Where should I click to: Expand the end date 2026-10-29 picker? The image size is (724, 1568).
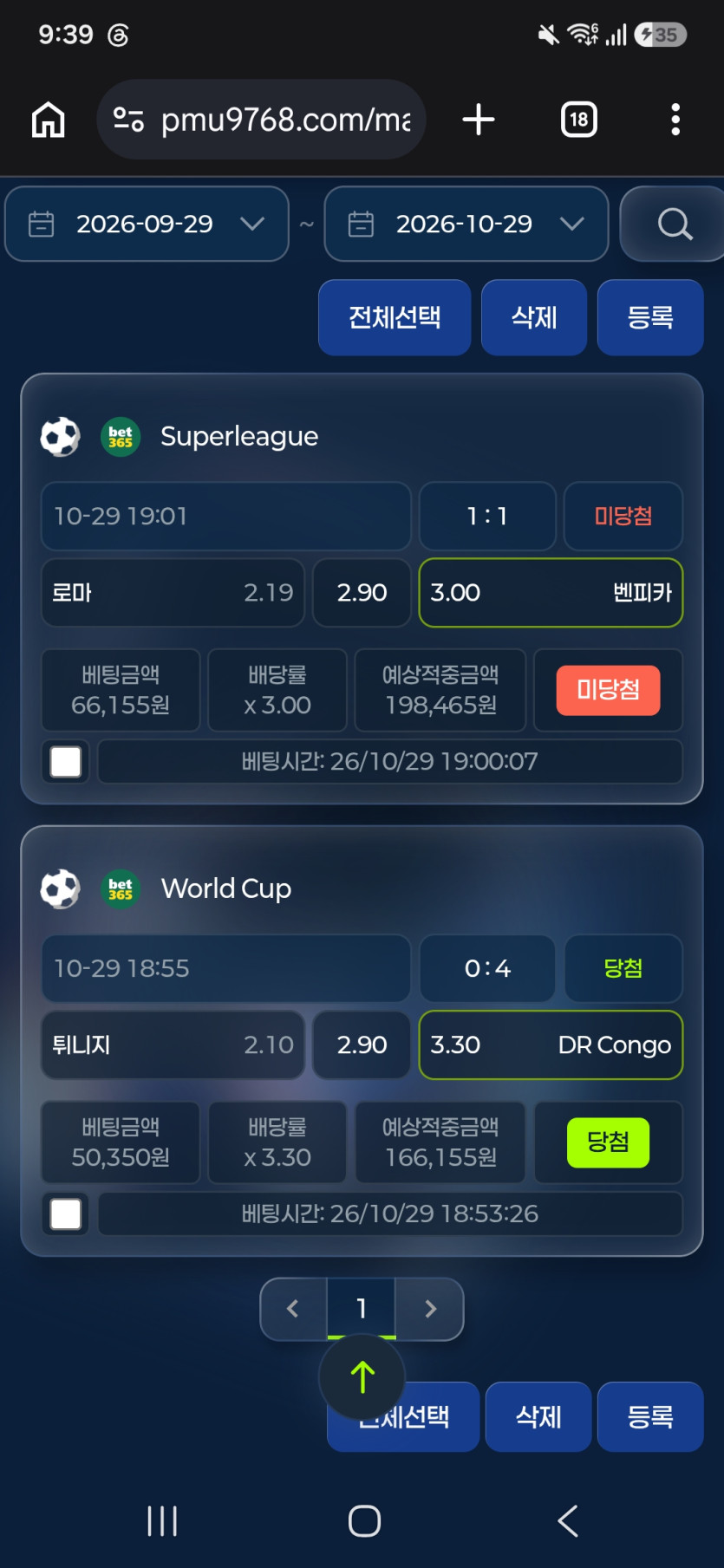pyautogui.click(x=466, y=224)
